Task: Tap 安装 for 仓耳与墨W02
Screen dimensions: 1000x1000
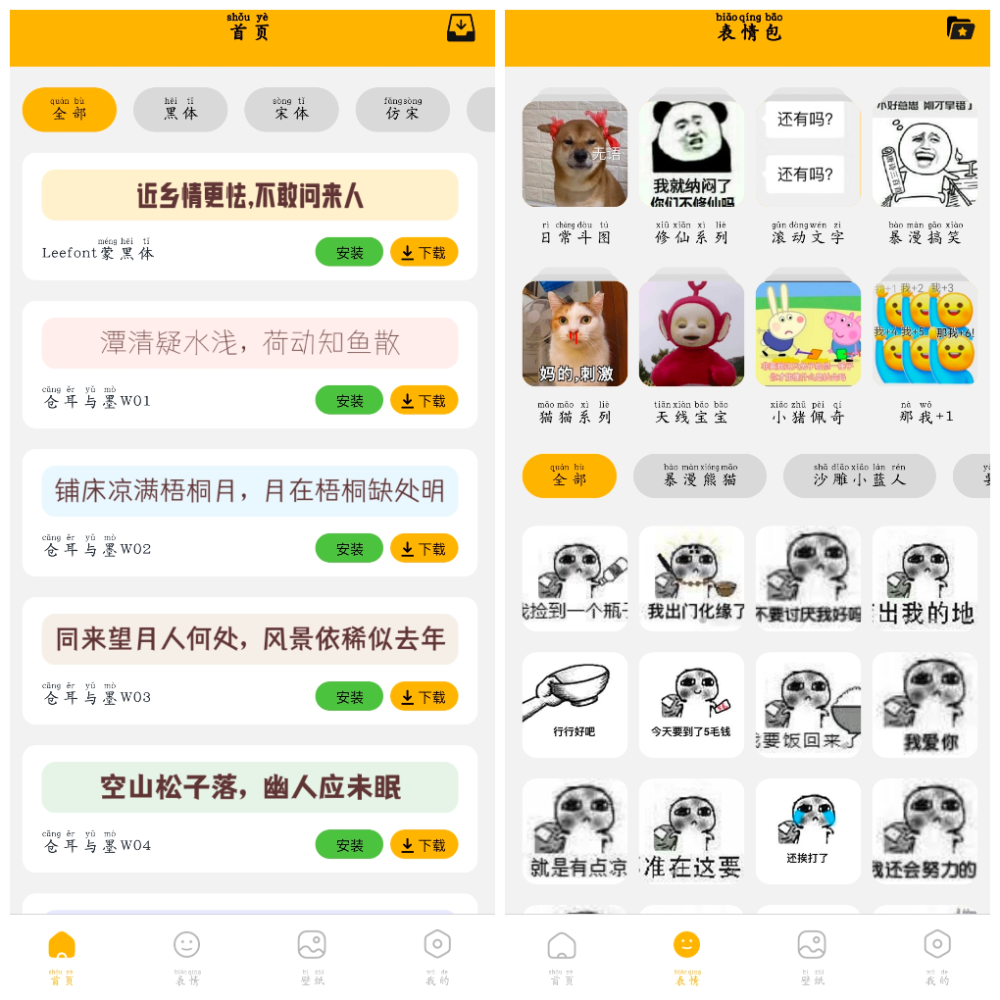Action: [349, 549]
